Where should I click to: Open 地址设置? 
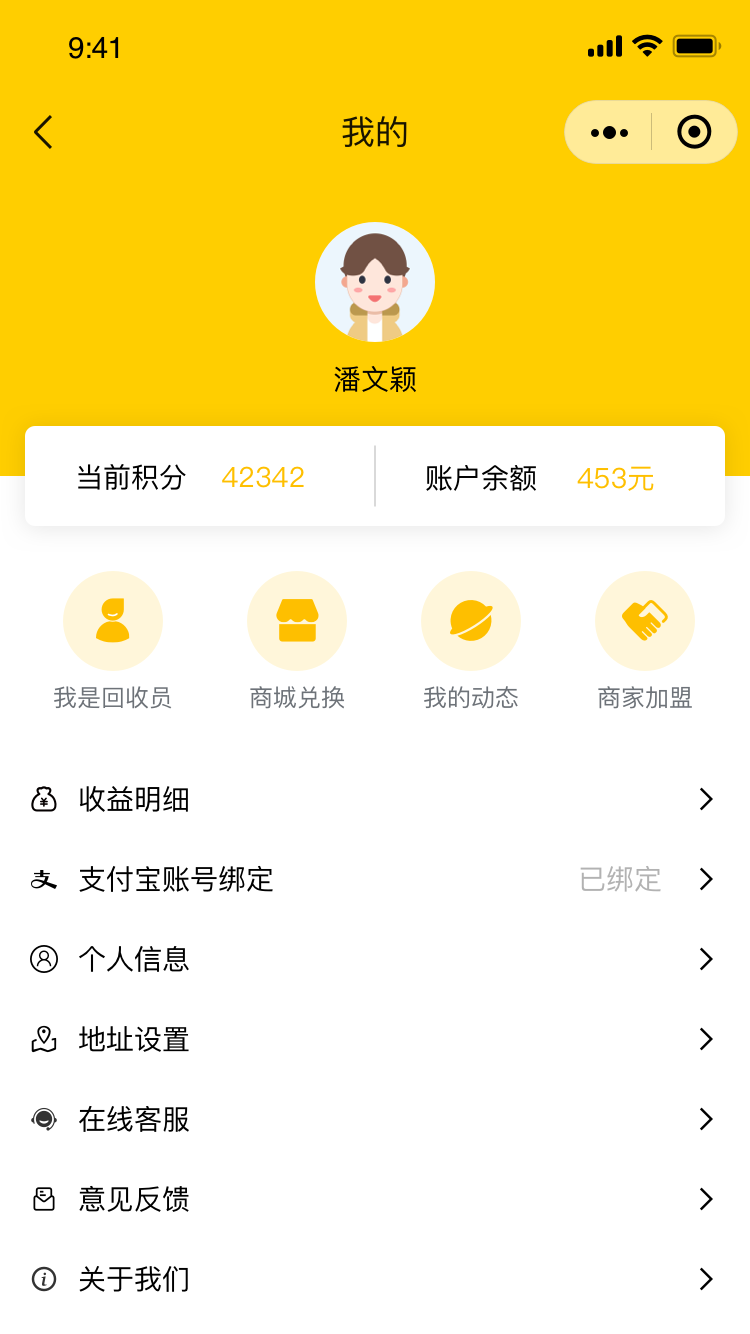[375, 1039]
